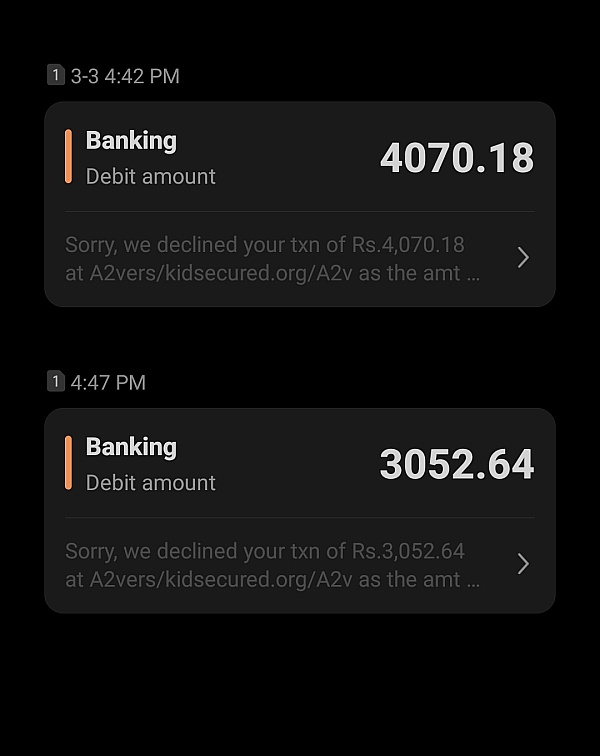Open the declined Rs.4,070.18 transaction message
The width and height of the screenshot is (600, 756).
click(x=272, y=258)
